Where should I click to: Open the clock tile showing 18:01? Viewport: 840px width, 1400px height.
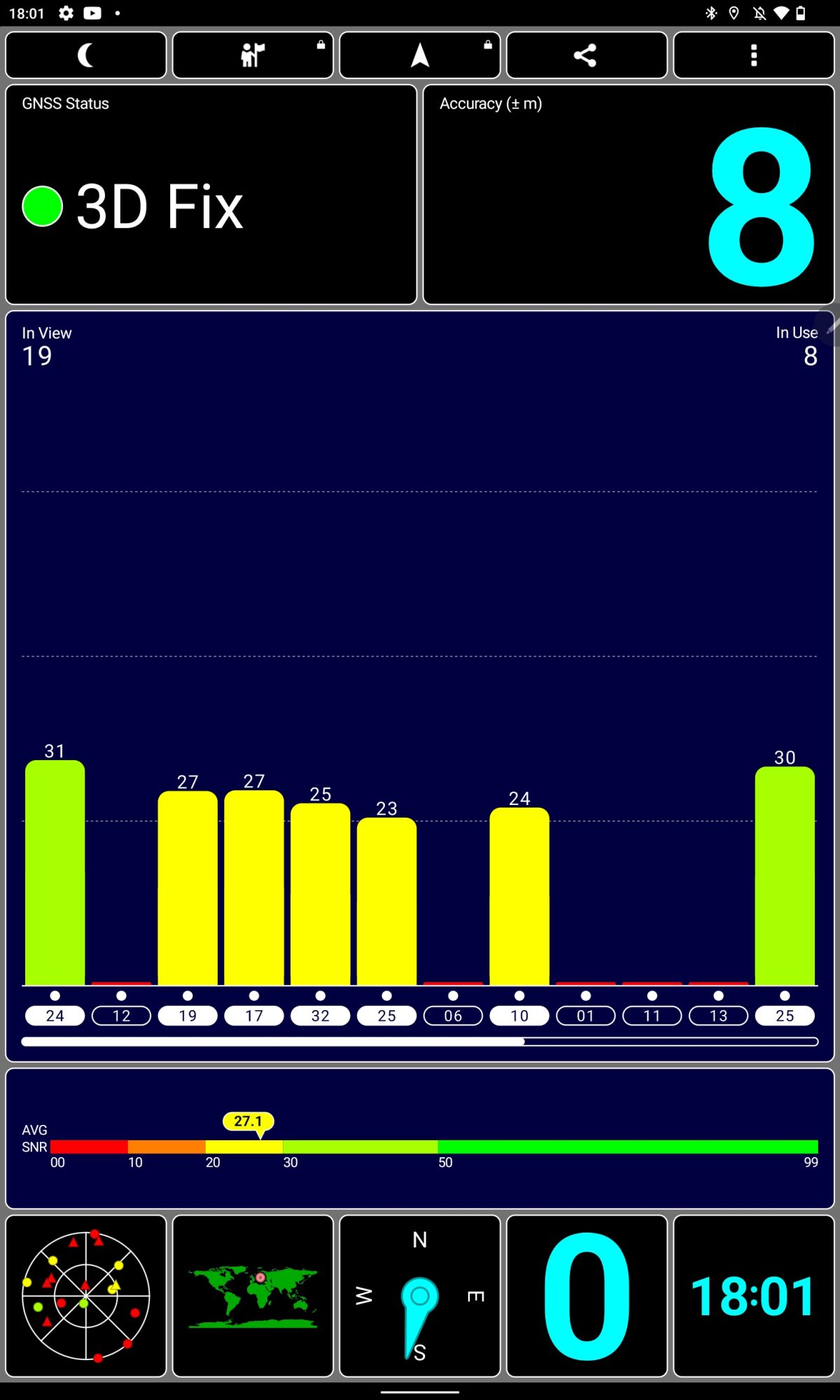[x=754, y=1296]
